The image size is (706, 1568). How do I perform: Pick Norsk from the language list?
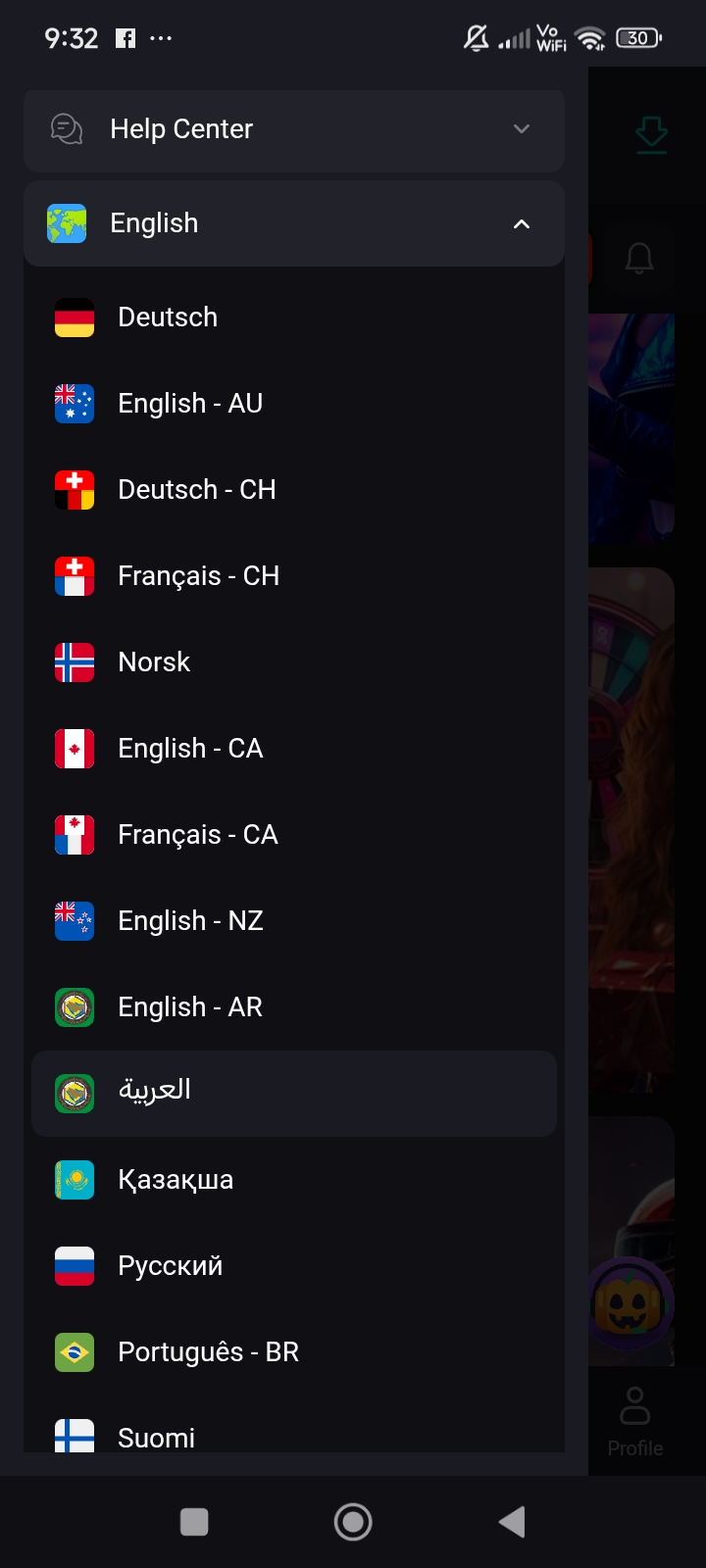pyautogui.click(x=293, y=662)
